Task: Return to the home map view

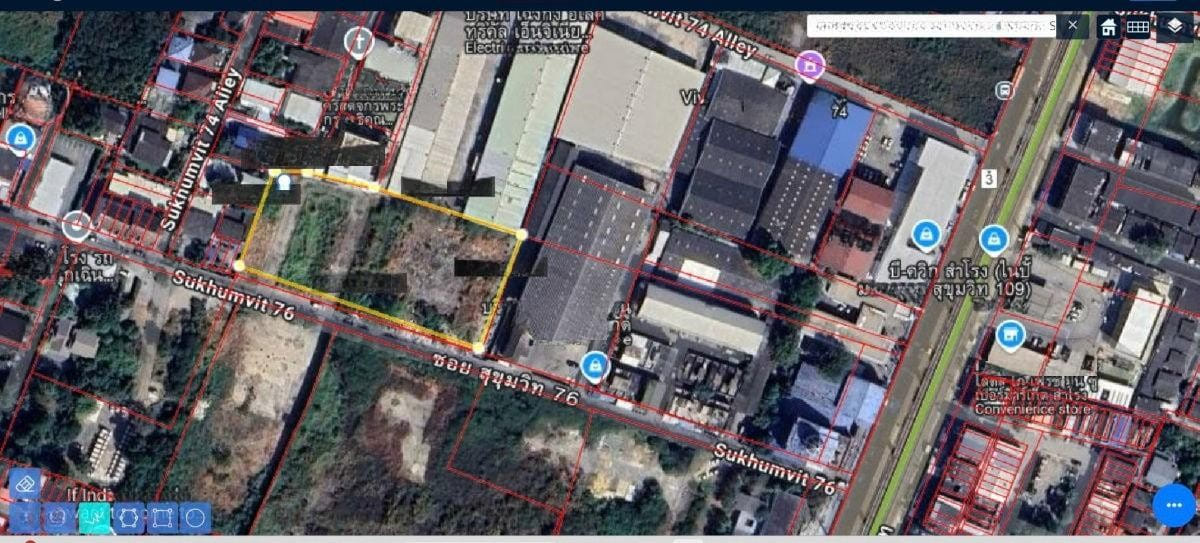Action: (x=1108, y=27)
